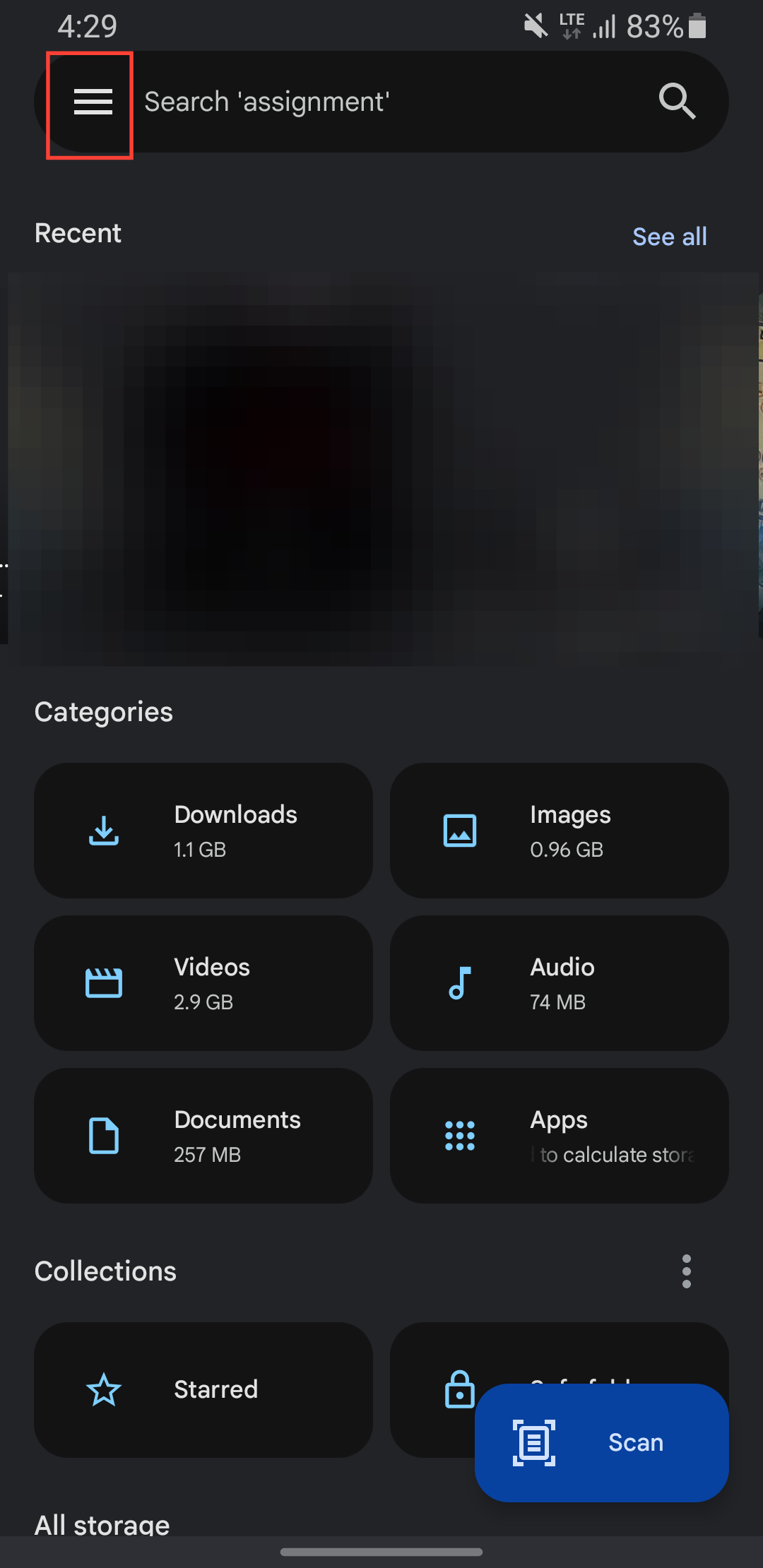
Task: Open the Apps category
Action: [559, 1136]
